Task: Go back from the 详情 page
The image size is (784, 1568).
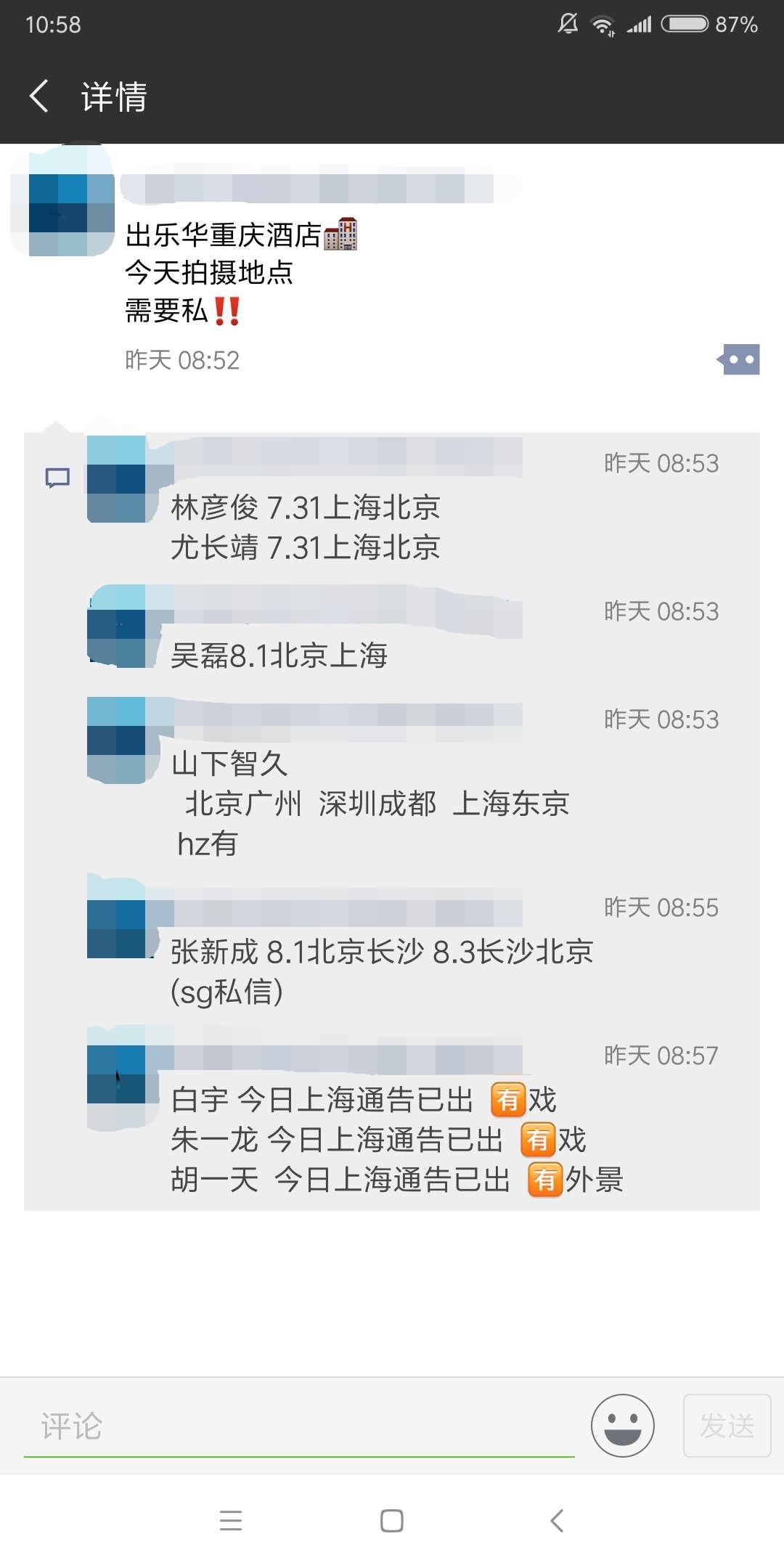Action: (39, 97)
